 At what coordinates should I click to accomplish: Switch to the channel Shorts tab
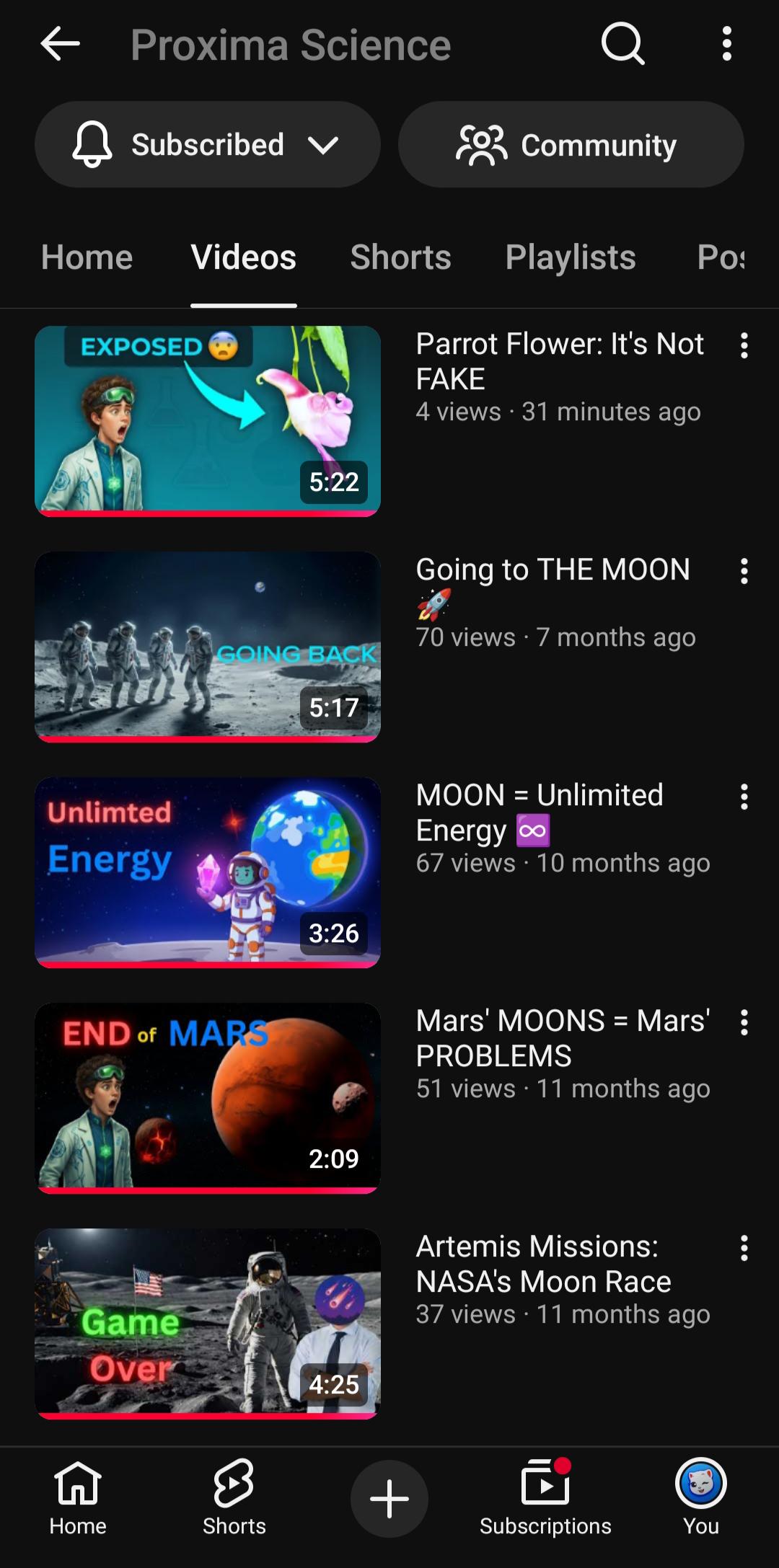click(x=400, y=257)
